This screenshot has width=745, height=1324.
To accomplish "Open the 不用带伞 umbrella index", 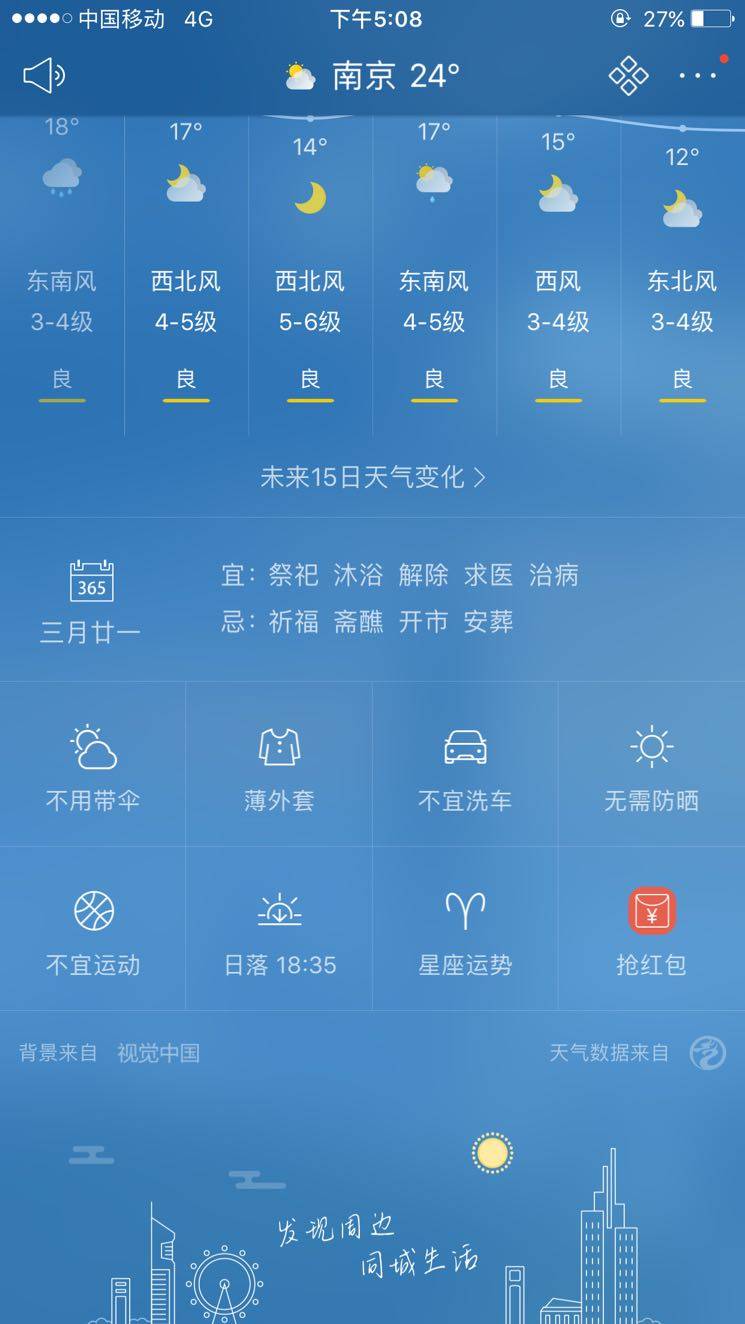I will click(93, 765).
